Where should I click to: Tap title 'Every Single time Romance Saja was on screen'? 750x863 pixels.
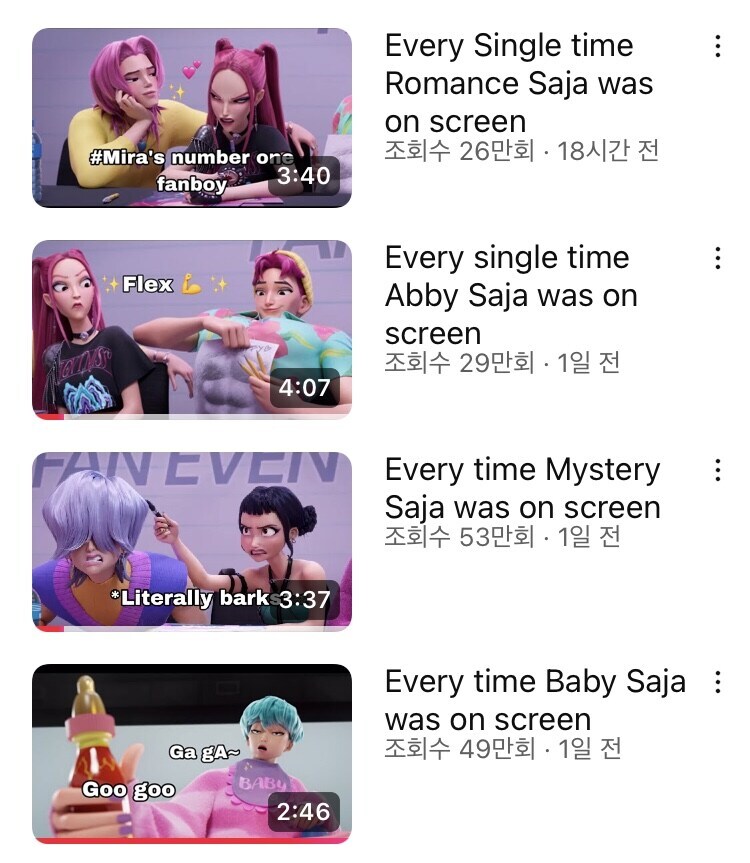[518, 84]
